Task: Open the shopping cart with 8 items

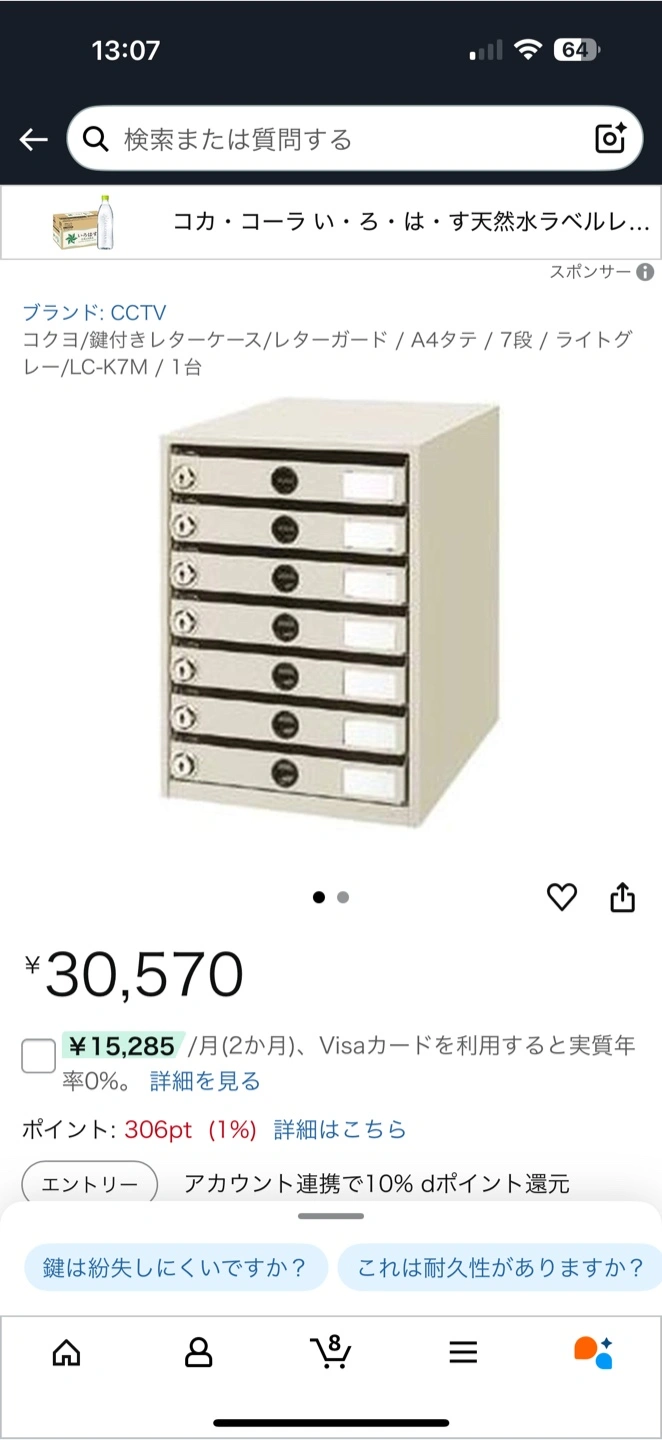Action: [330, 1353]
